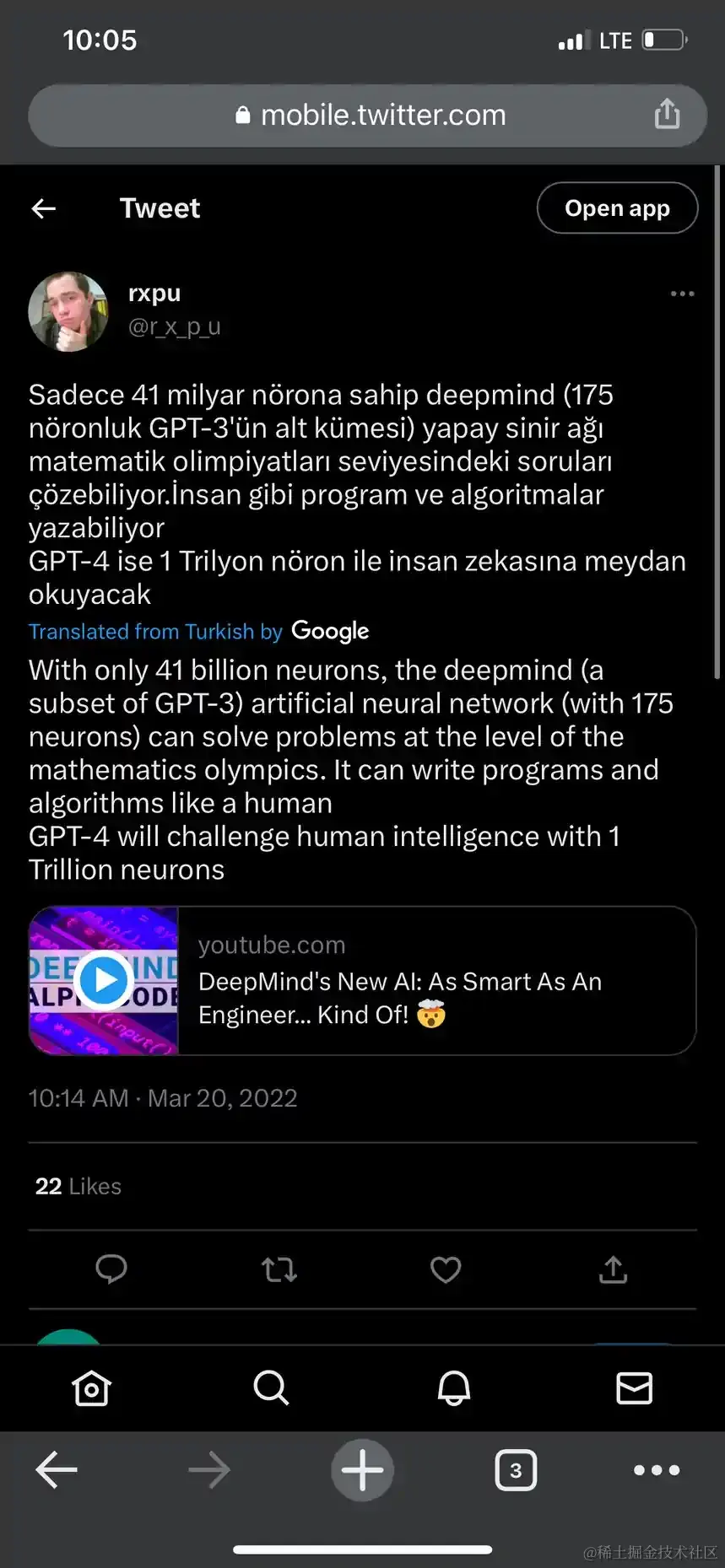
Task: Go back from the Tweet view
Action: 44,208
